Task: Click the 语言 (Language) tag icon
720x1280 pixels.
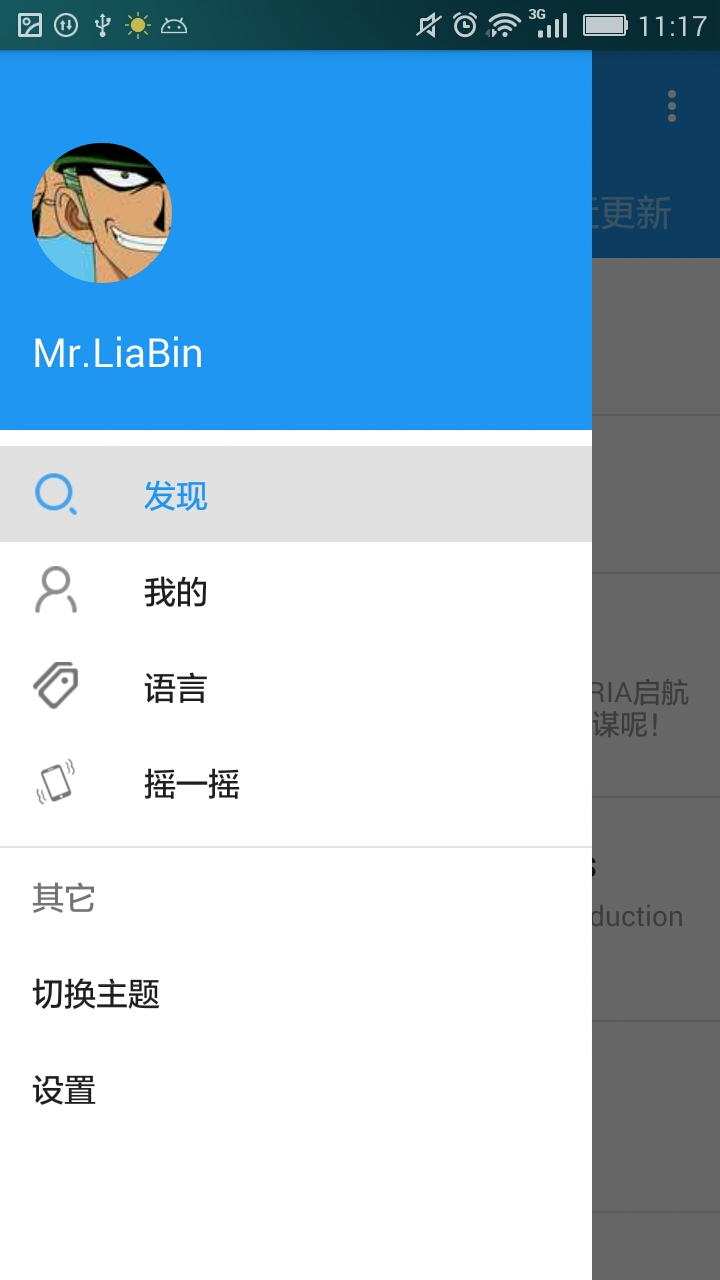Action: pyautogui.click(x=55, y=686)
